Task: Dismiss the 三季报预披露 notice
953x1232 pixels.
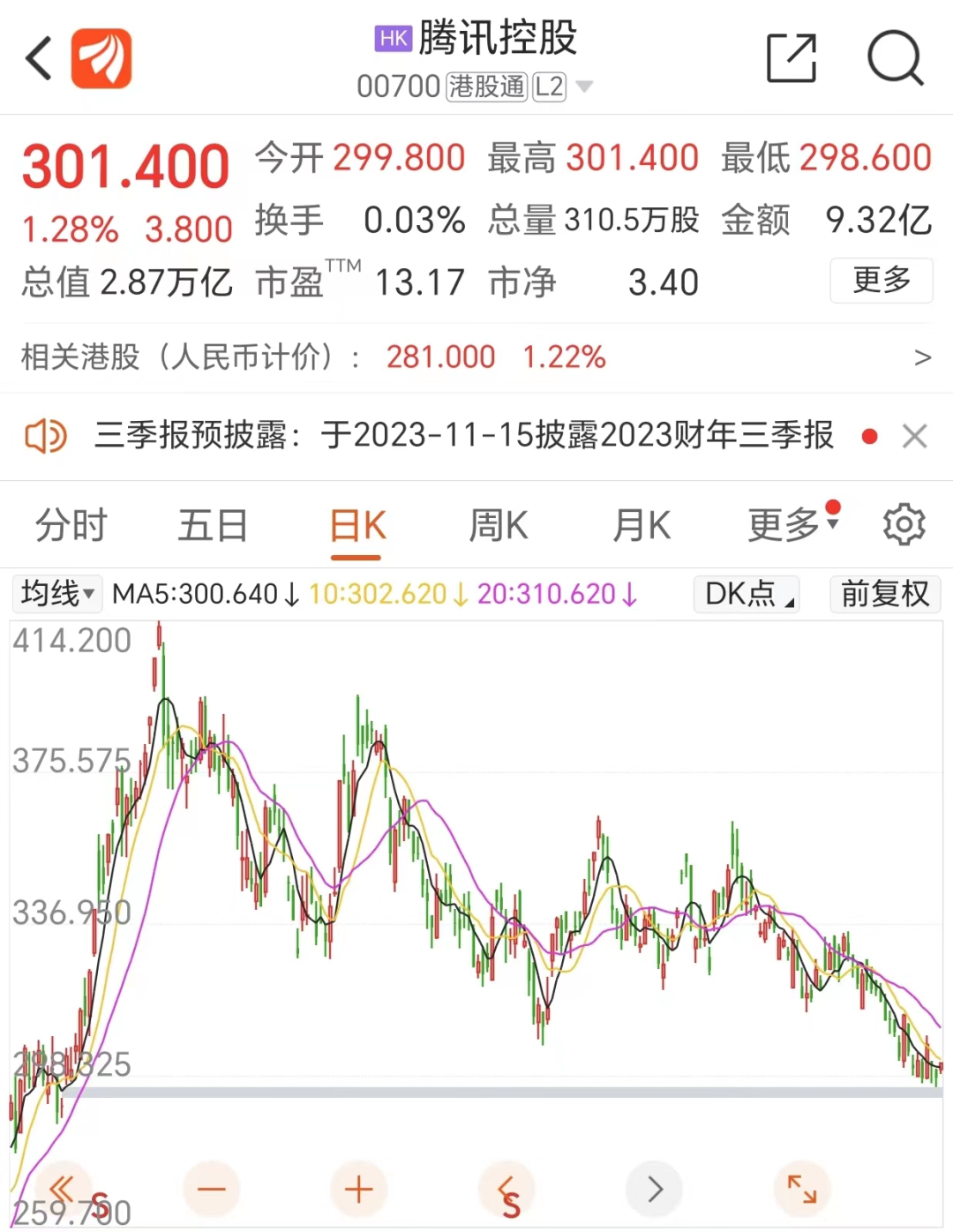Action: click(915, 435)
